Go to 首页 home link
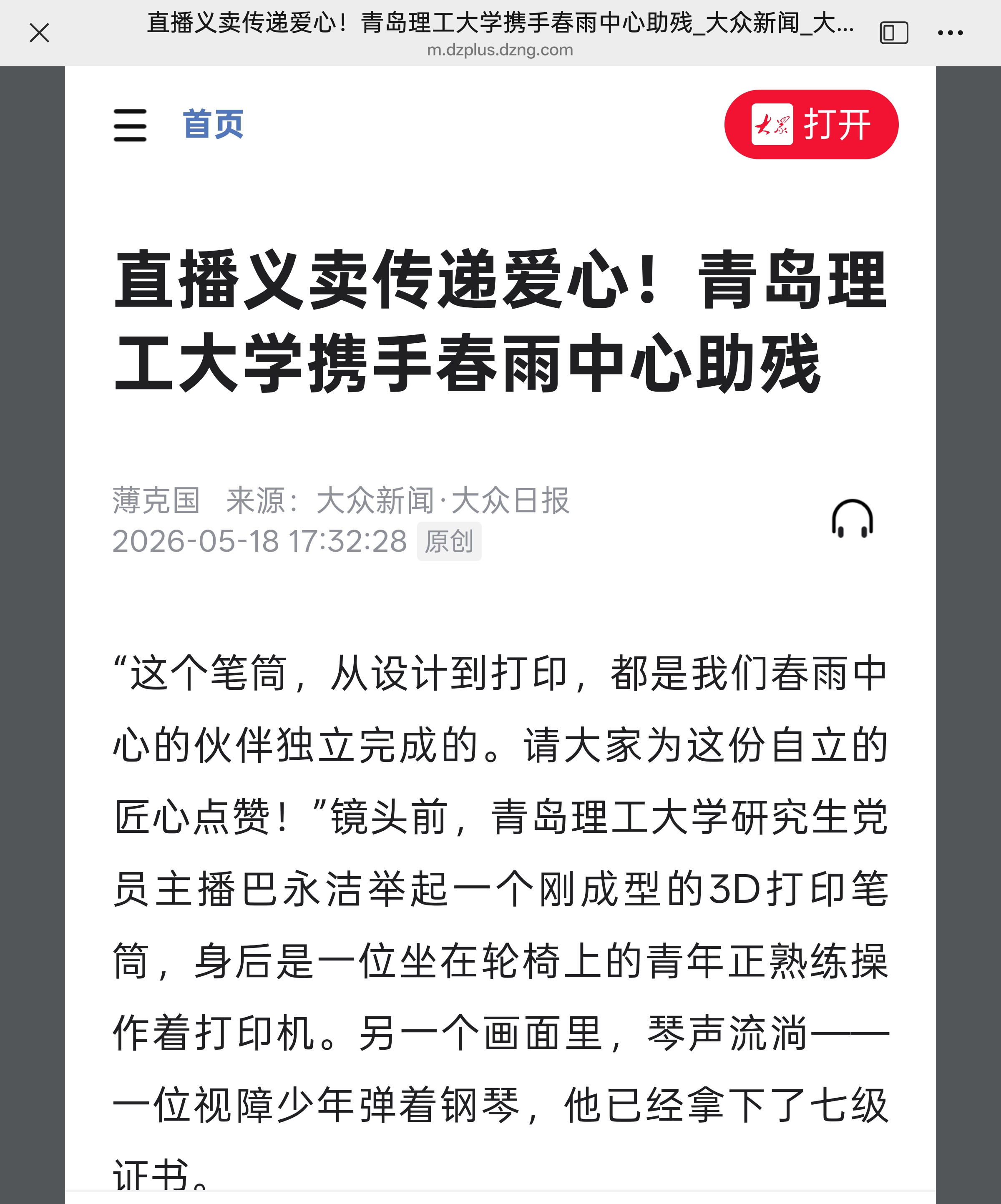 coord(213,124)
